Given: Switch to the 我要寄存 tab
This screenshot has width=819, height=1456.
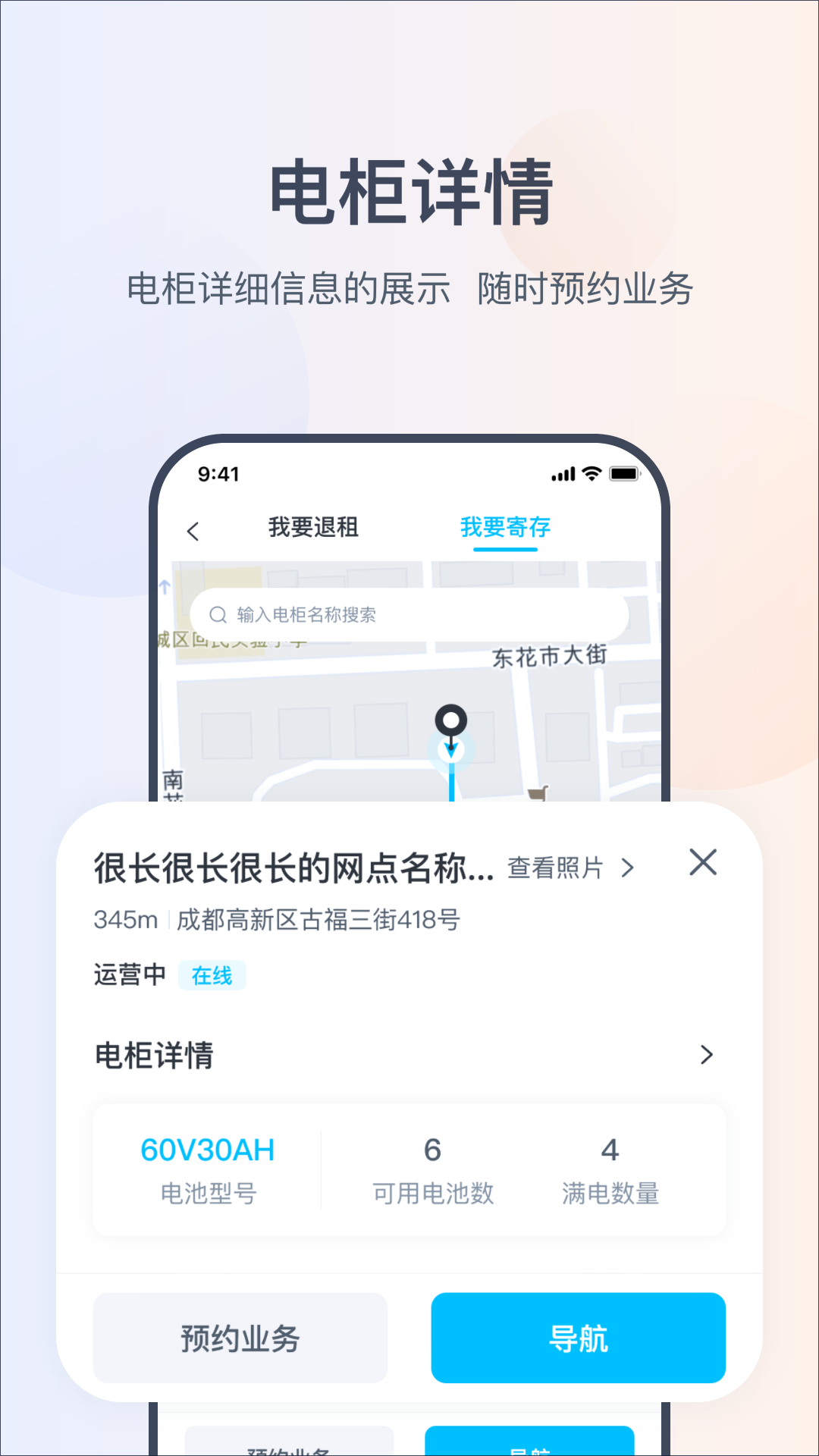Looking at the screenshot, I should pos(506,526).
